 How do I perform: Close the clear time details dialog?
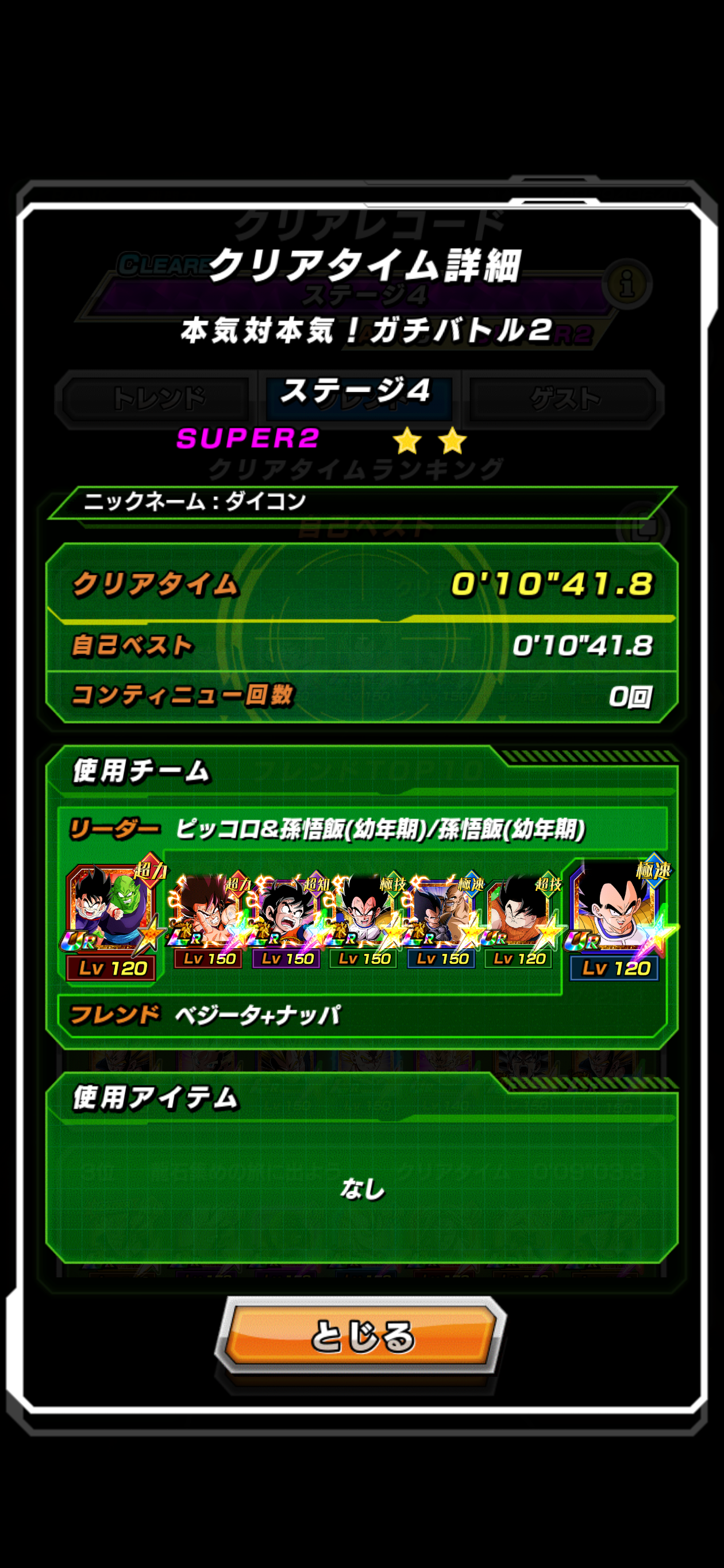pyautogui.click(x=361, y=1335)
